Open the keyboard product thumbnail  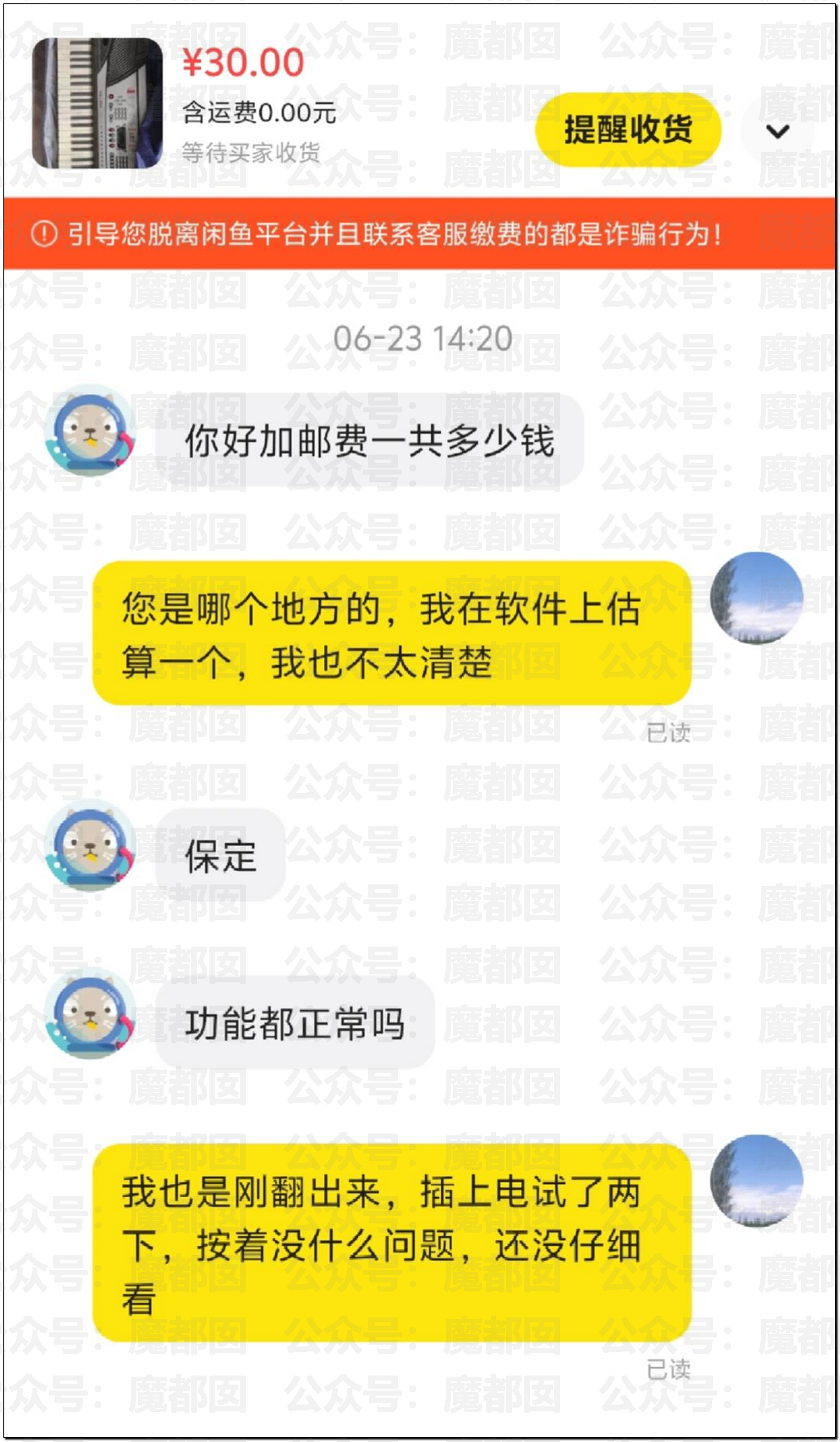[x=96, y=103]
